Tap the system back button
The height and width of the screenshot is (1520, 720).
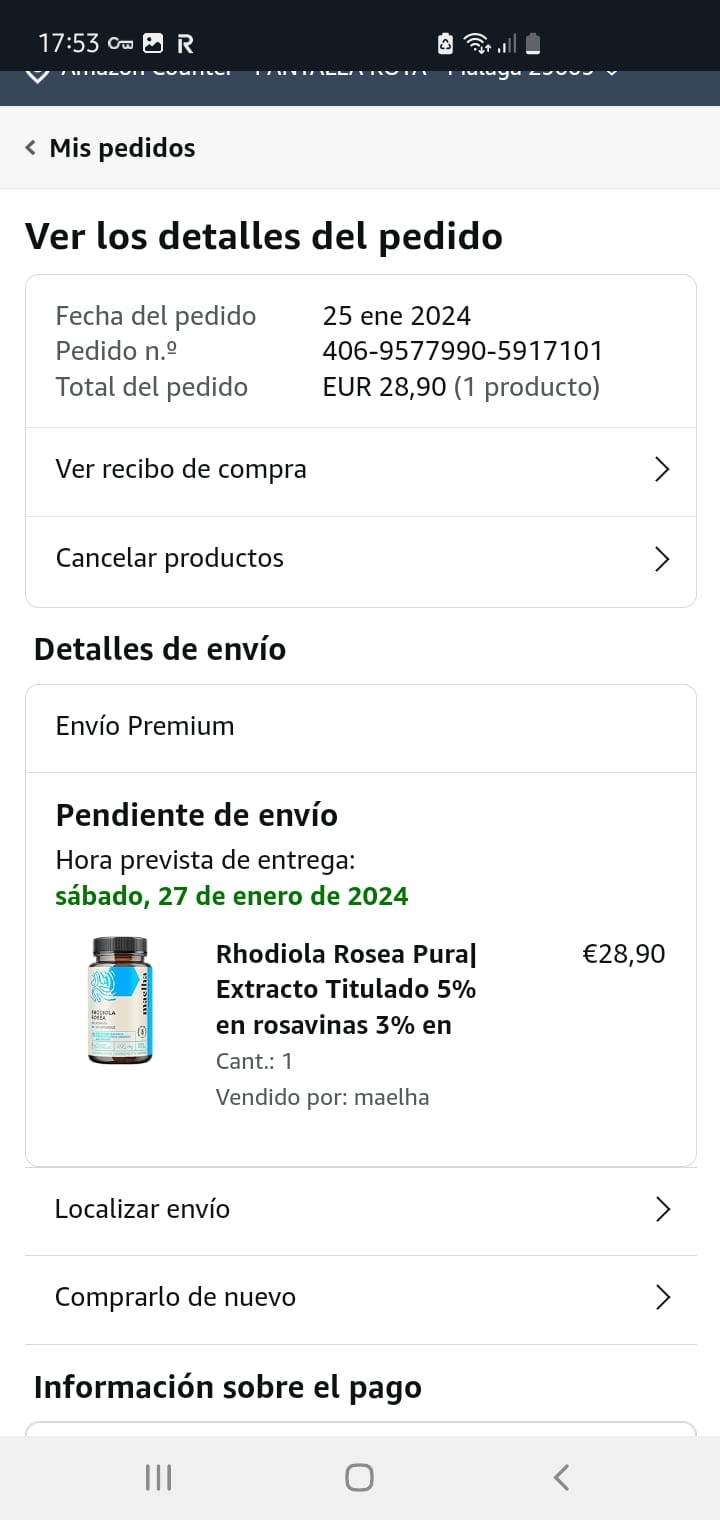pyautogui.click(x=561, y=1477)
